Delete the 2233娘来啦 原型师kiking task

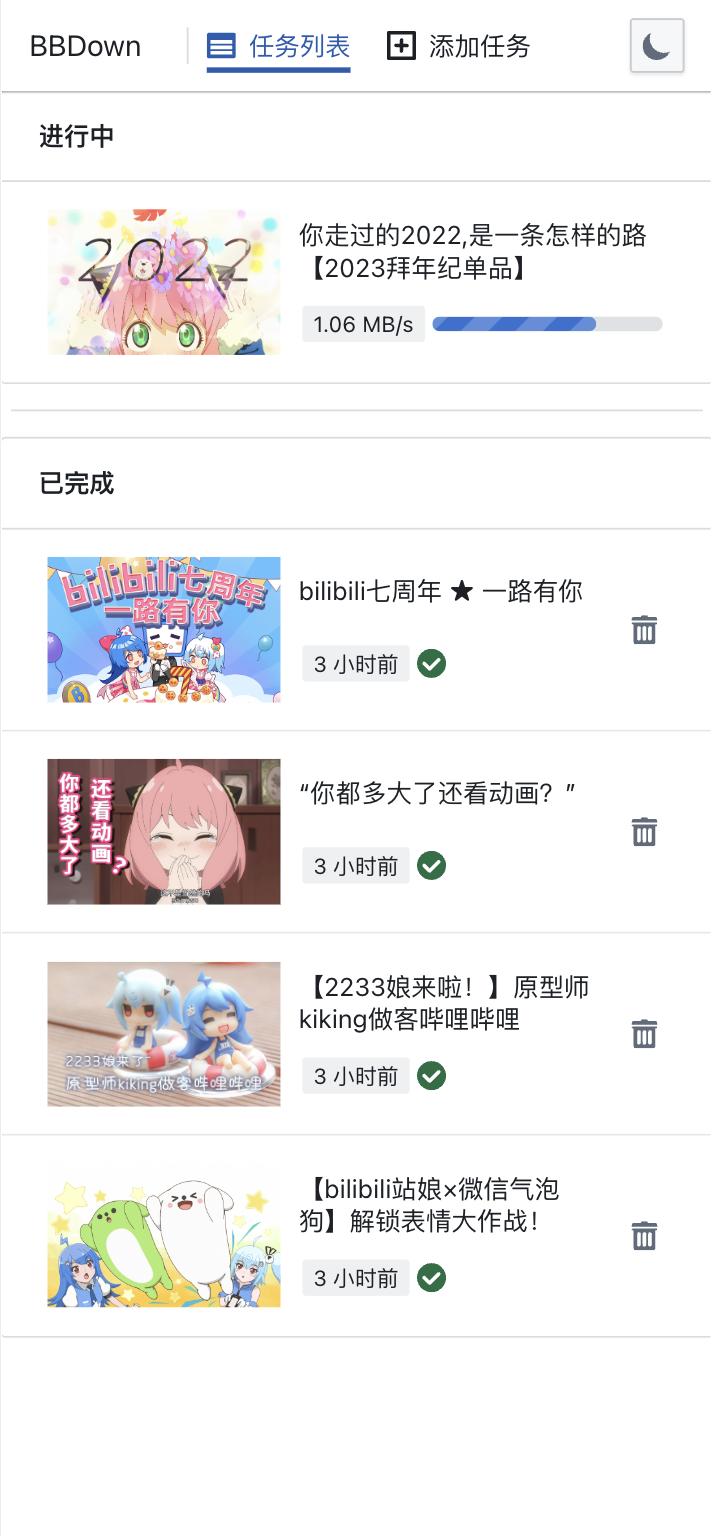click(x=644, y=1034)
